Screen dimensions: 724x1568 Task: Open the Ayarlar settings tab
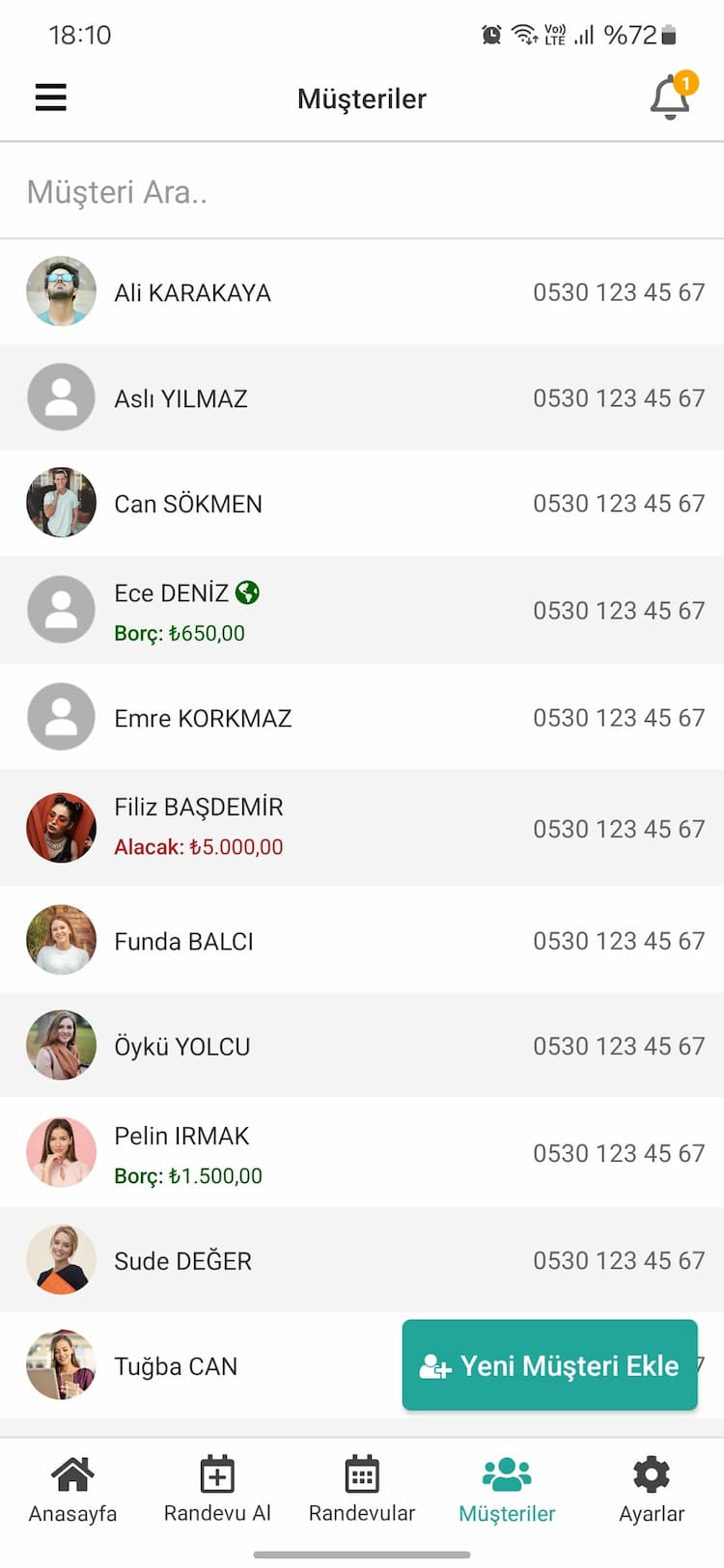[652, 1490]
